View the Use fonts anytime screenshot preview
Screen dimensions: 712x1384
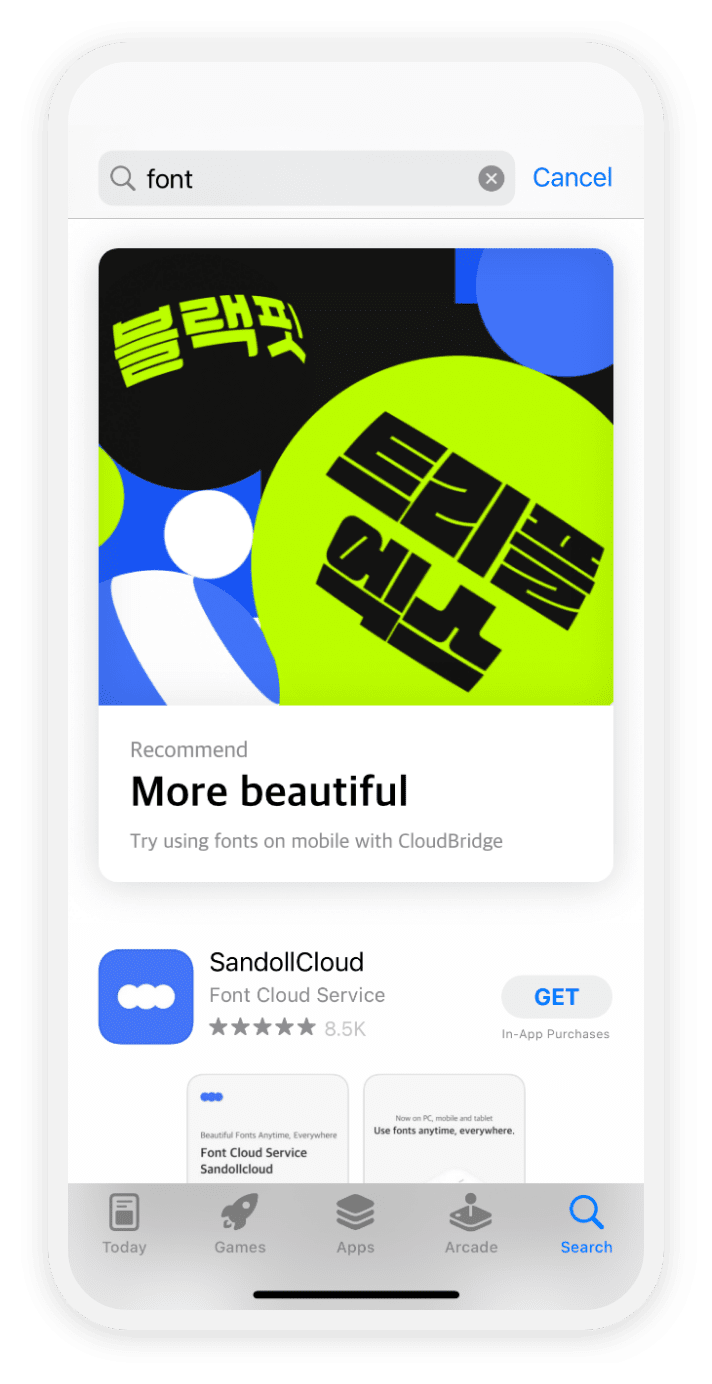(x=444, y=1129)
